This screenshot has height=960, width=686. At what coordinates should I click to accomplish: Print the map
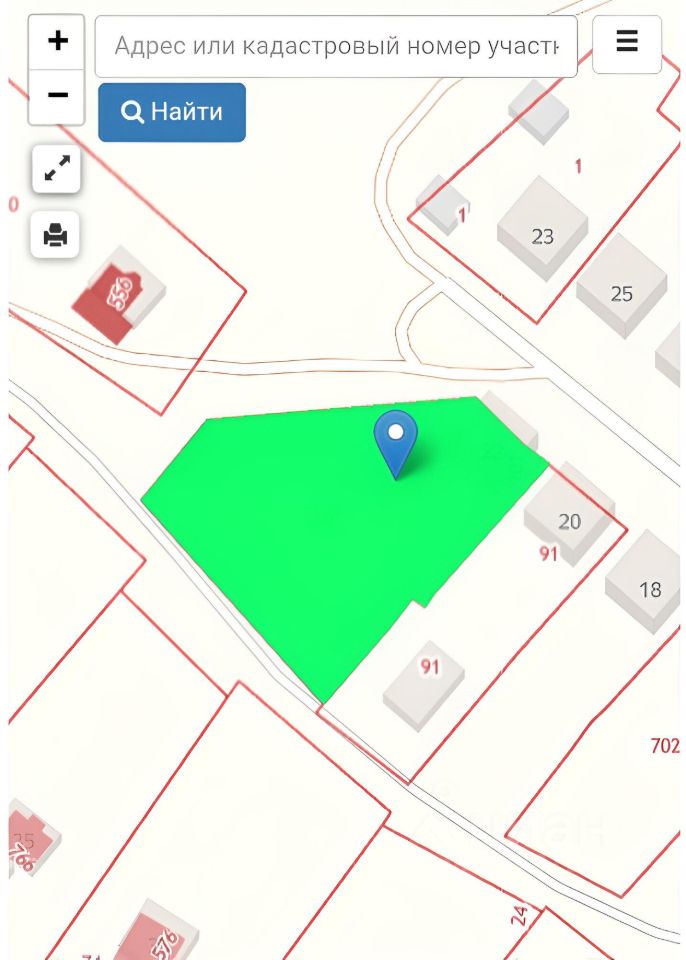tap(56, 236)
